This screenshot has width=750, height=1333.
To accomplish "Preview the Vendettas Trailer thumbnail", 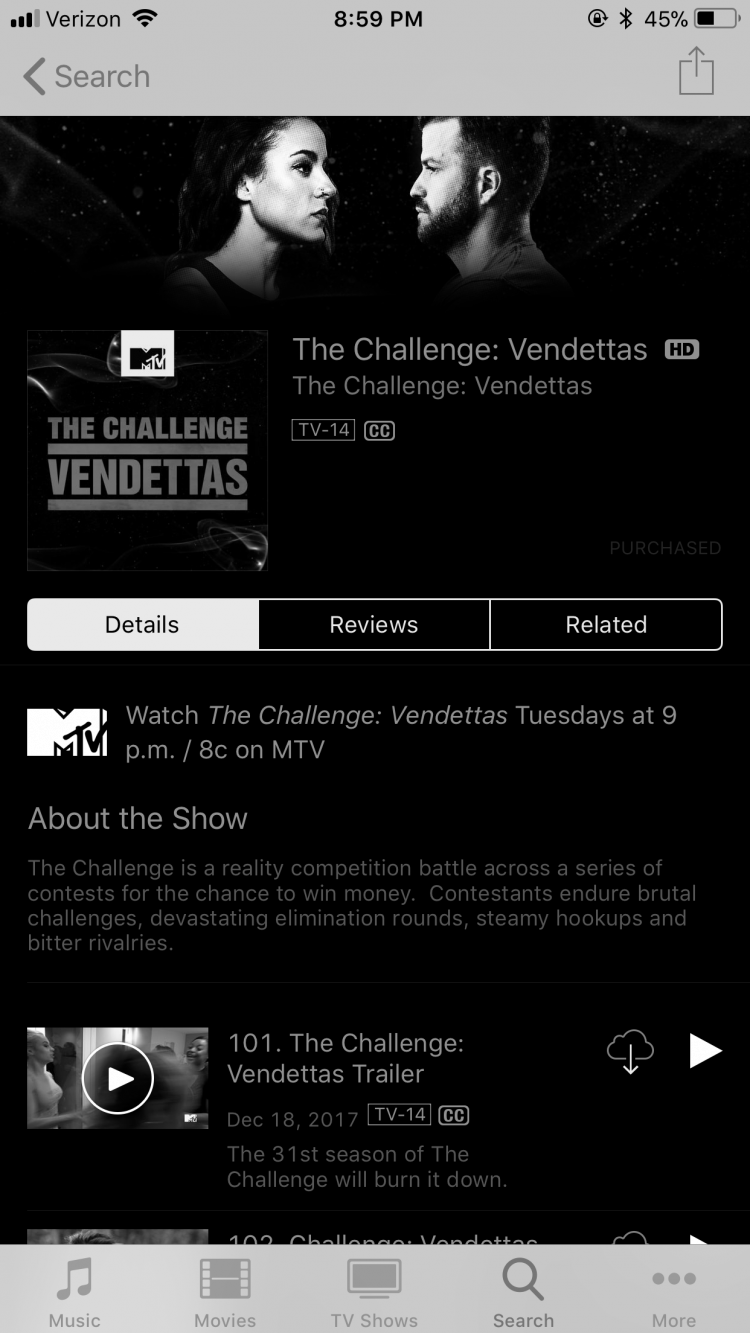I will (118, 1078).
